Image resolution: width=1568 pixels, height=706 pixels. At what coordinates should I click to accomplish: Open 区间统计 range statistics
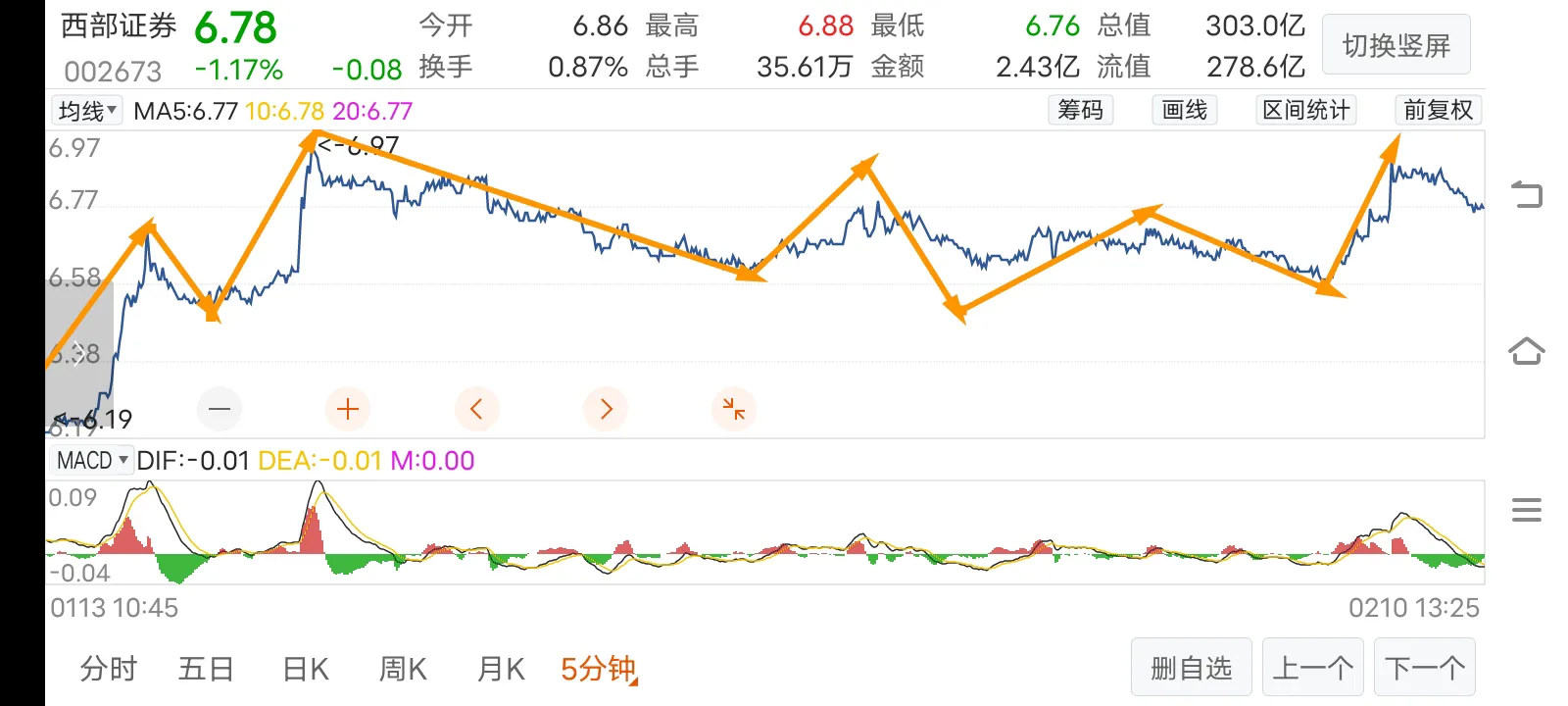coord(1305,110)
